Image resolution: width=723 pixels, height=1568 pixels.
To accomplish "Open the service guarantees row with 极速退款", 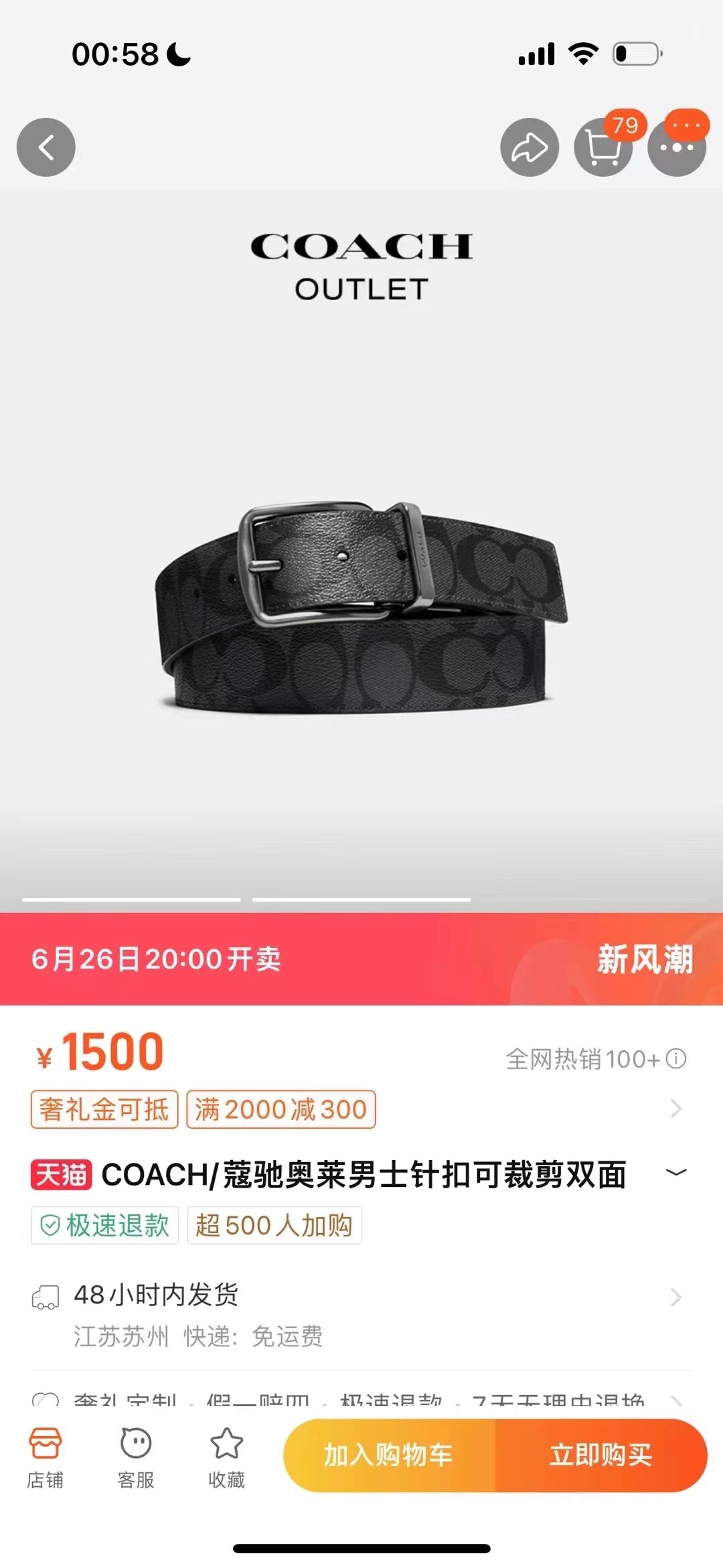I will coord(361,1400).
